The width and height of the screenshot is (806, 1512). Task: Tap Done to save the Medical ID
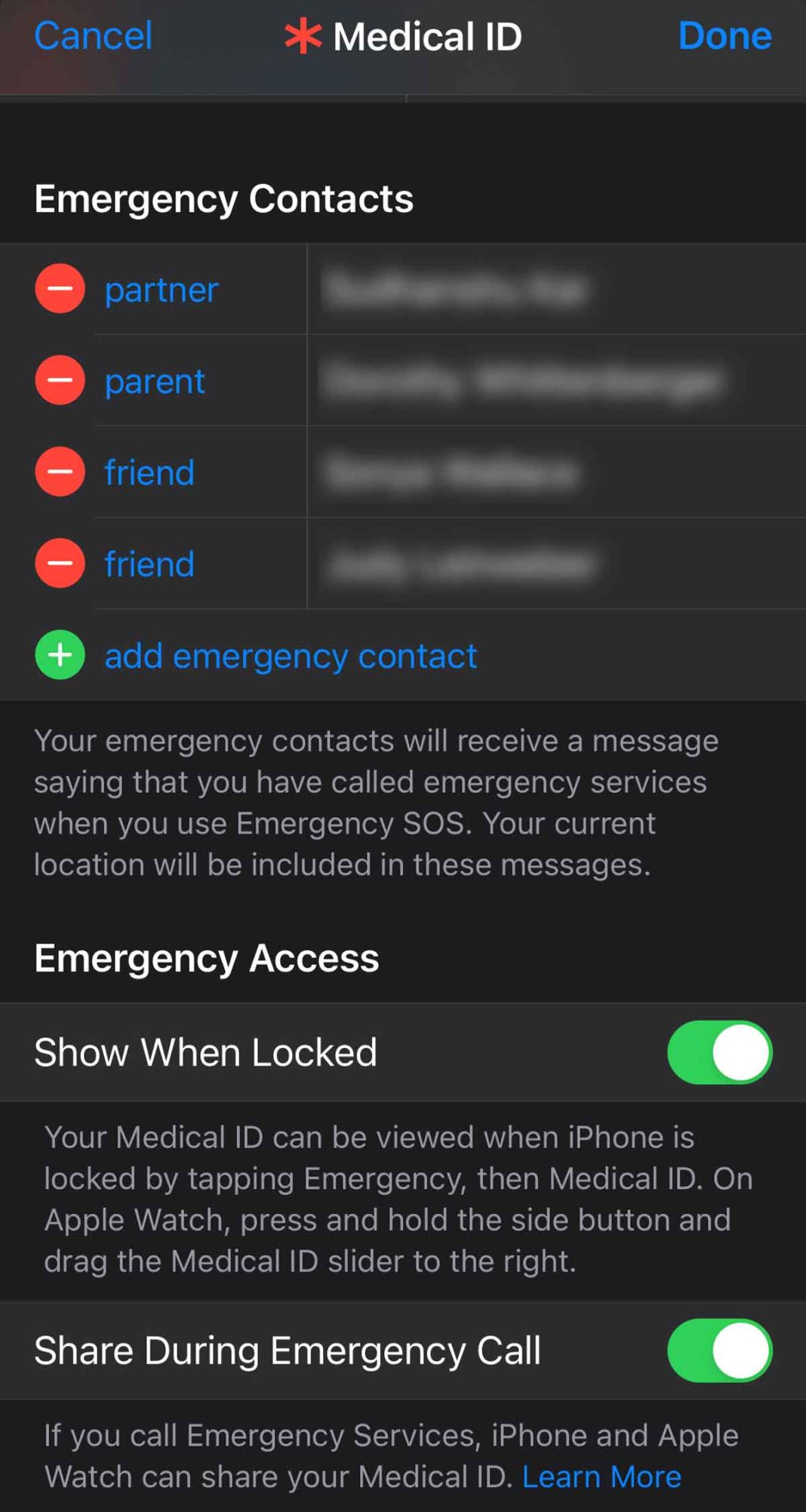(724, 36)
